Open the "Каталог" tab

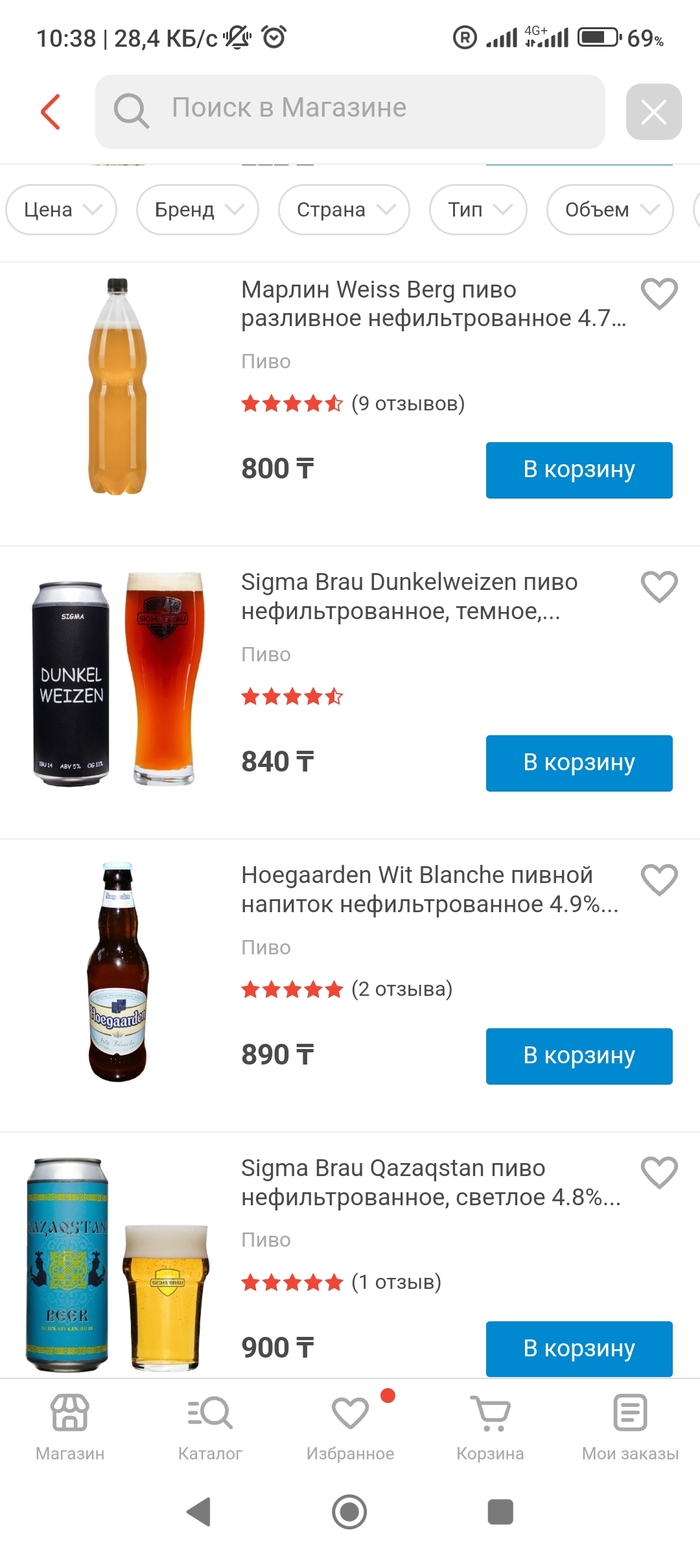pos(210,1427)
